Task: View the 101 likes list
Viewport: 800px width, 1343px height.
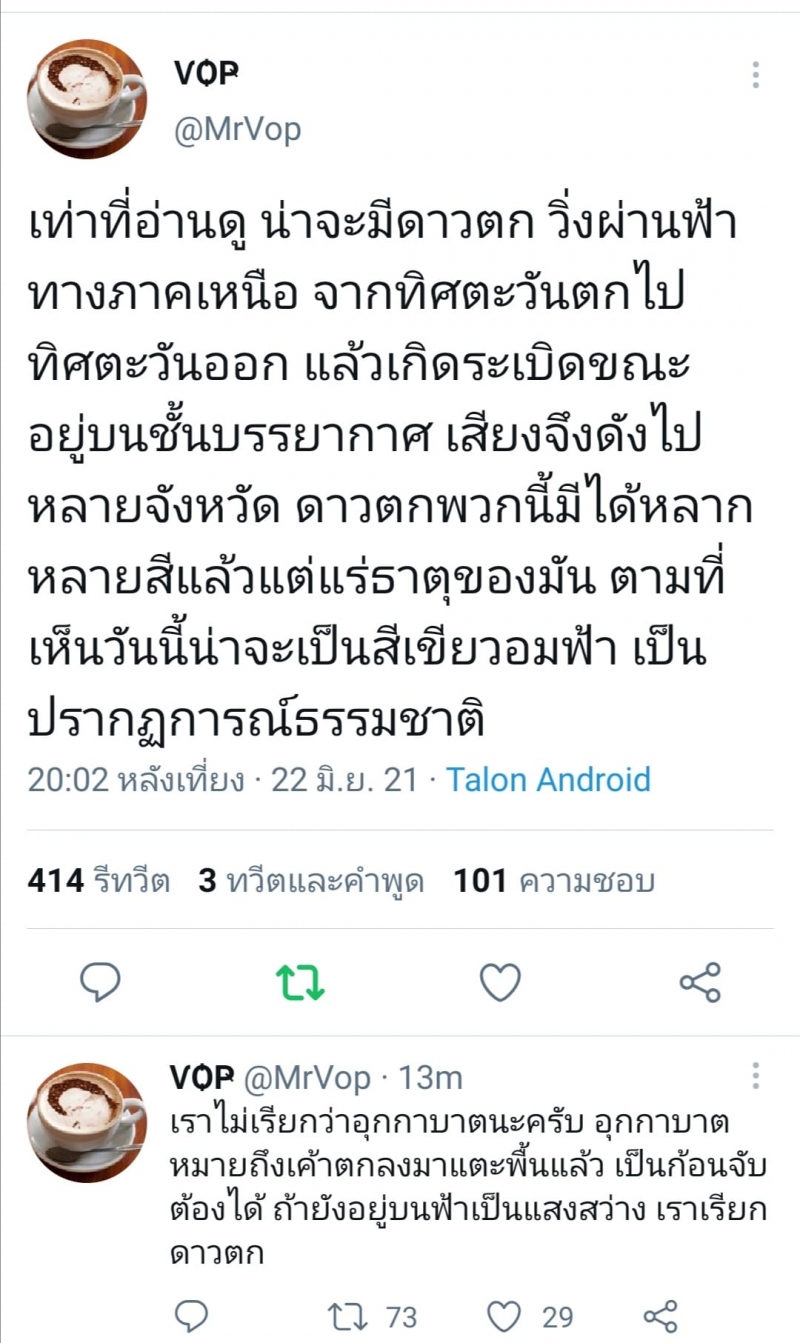Action: [x=554, y=881]
